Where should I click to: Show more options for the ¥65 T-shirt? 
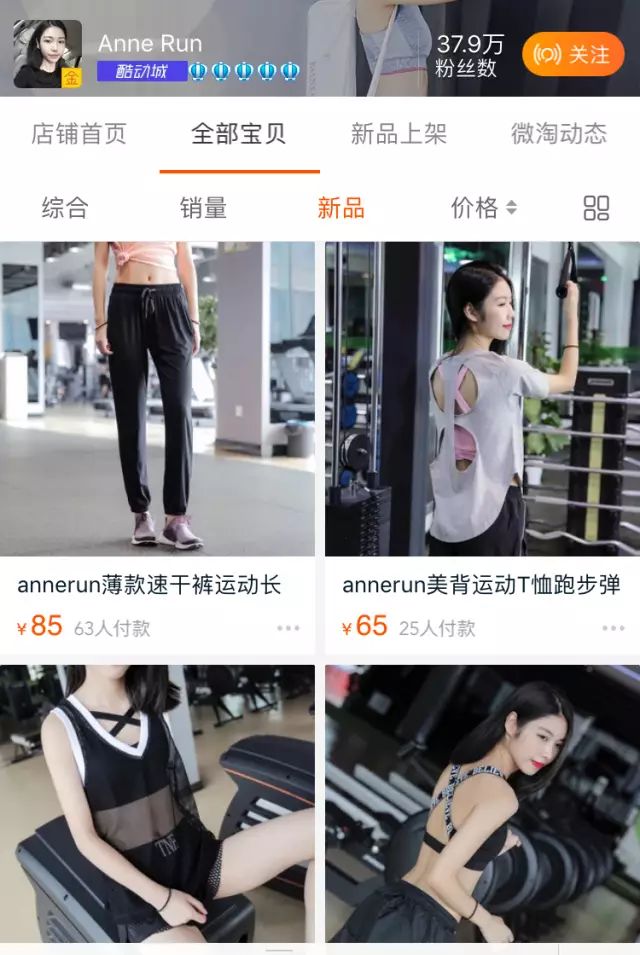pyautogui.click(x=613, y=628)
